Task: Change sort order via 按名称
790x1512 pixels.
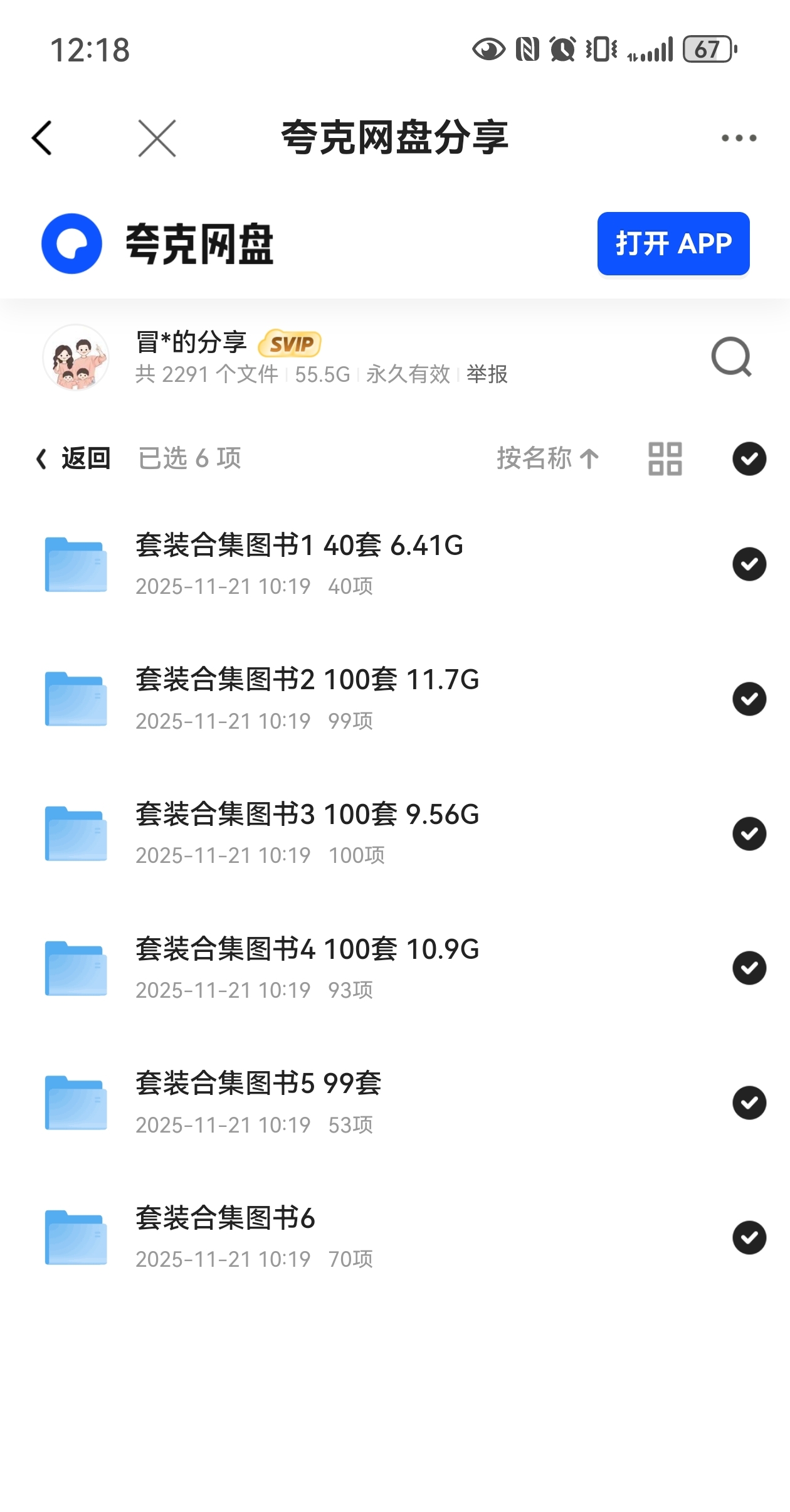Action: (547, 458)
